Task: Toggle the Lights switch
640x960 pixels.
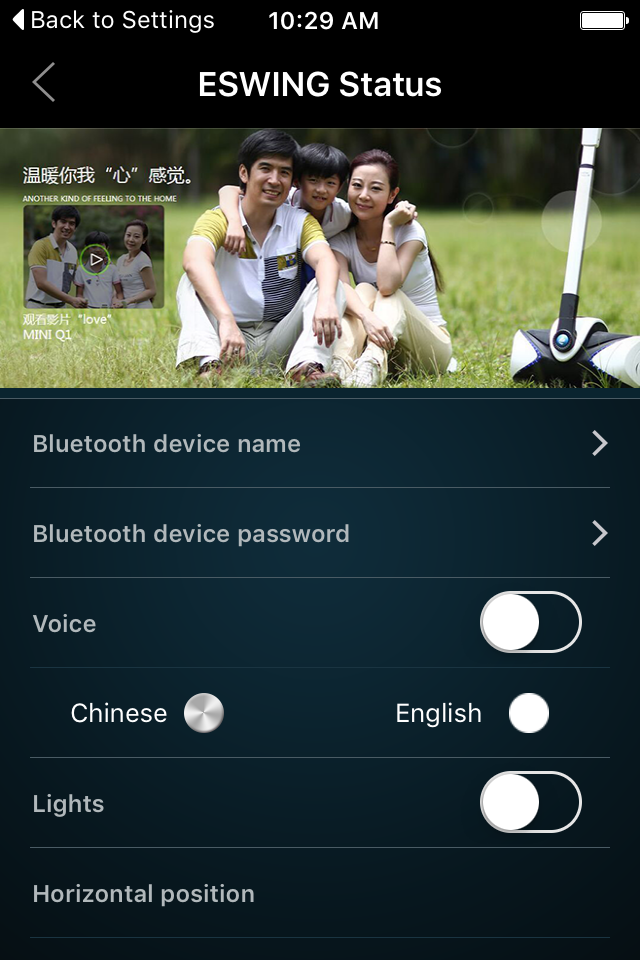Action: click(530, 802)
